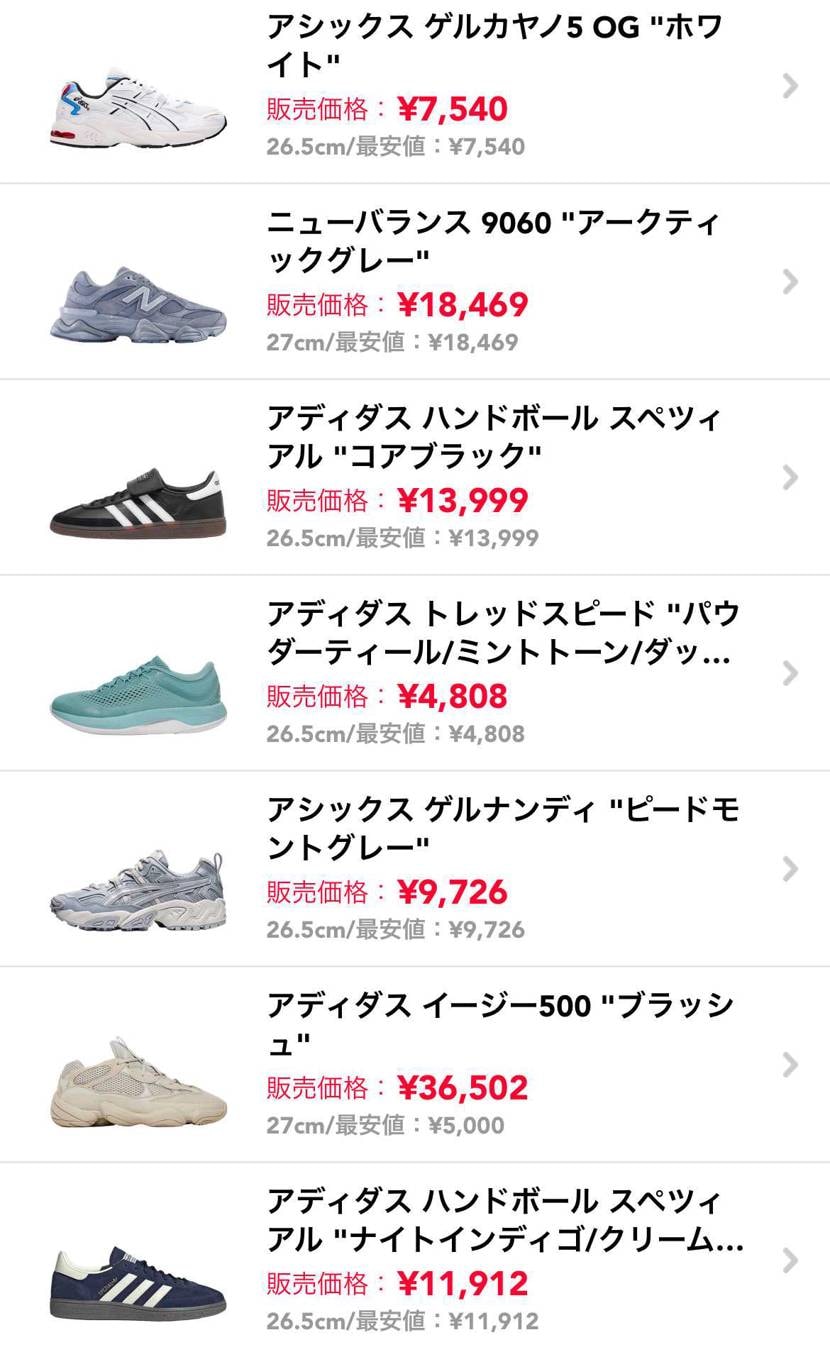Image resolution: width=830 pixels, height=1352 pixels.
Task: Click the black Handball Spezial shoe photo
Action: point(135,490)
